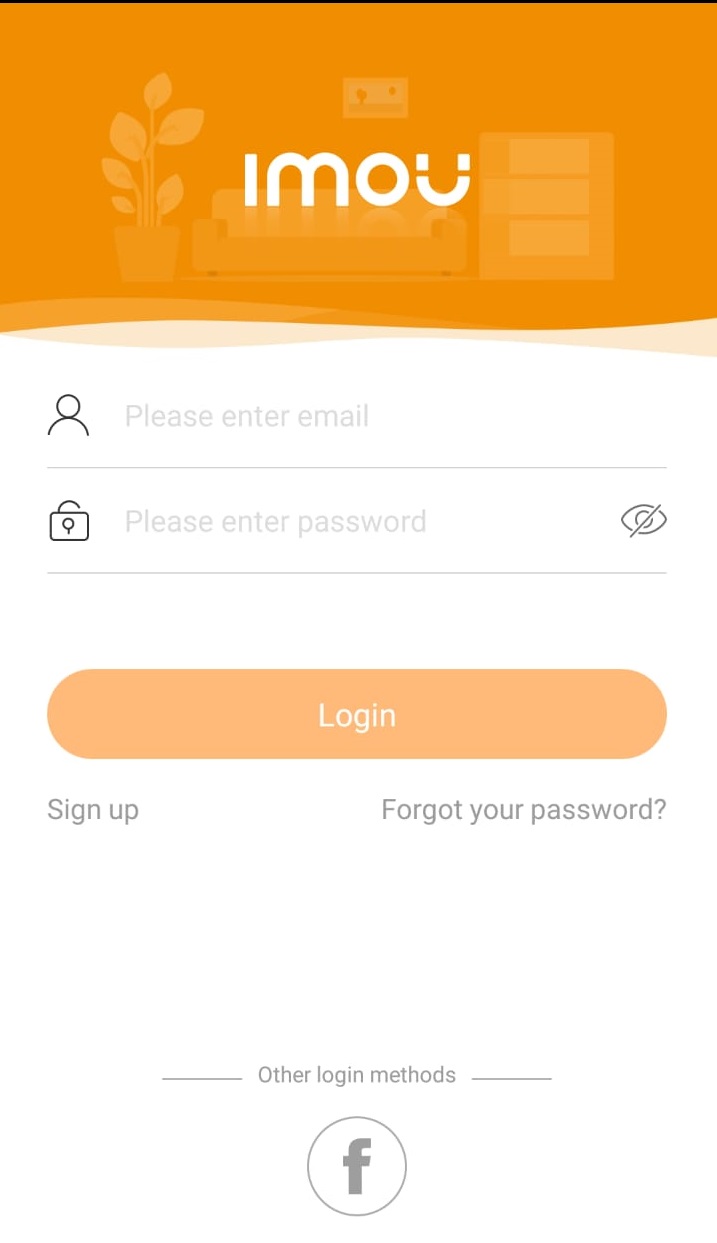Open Forgot your password link

(x=523, y=810)
